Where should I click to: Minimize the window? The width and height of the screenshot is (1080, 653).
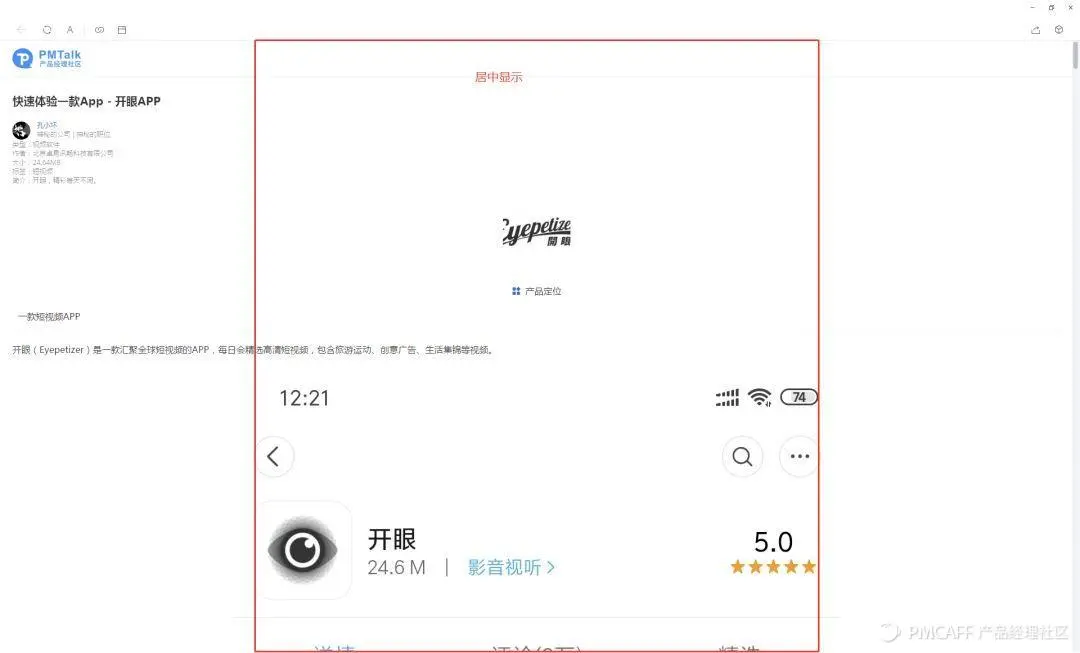point(1032,7)
